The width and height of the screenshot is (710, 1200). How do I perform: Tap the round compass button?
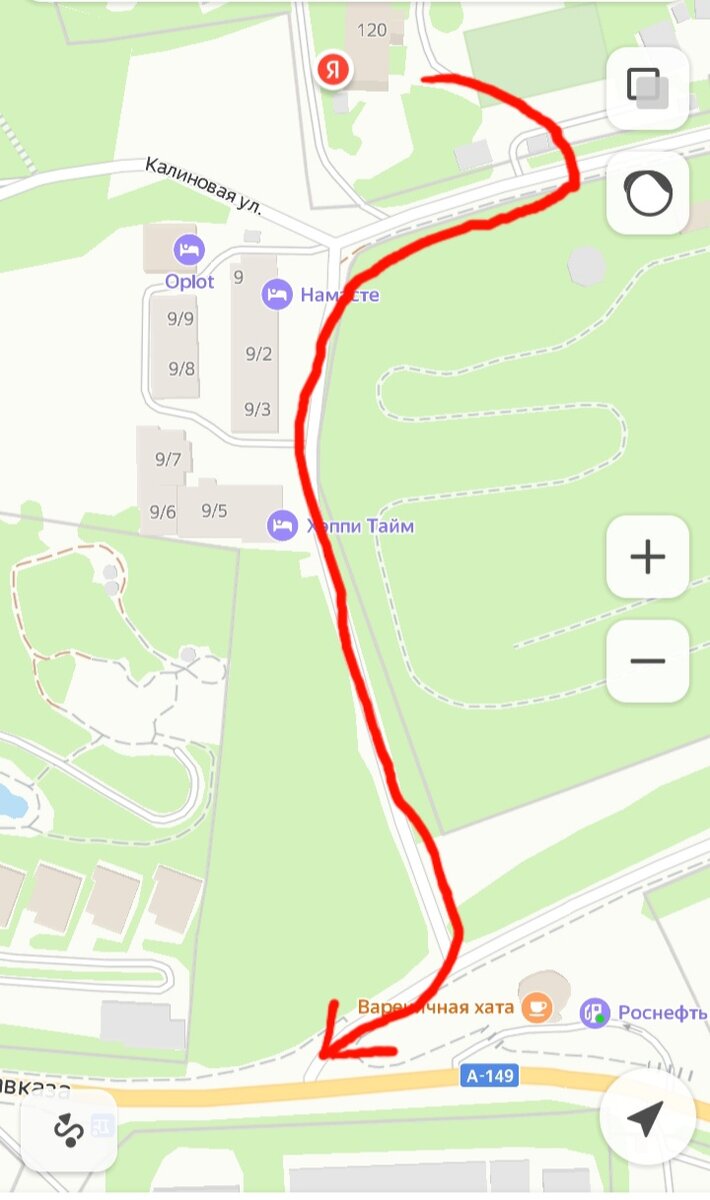[x=647, y=193]
